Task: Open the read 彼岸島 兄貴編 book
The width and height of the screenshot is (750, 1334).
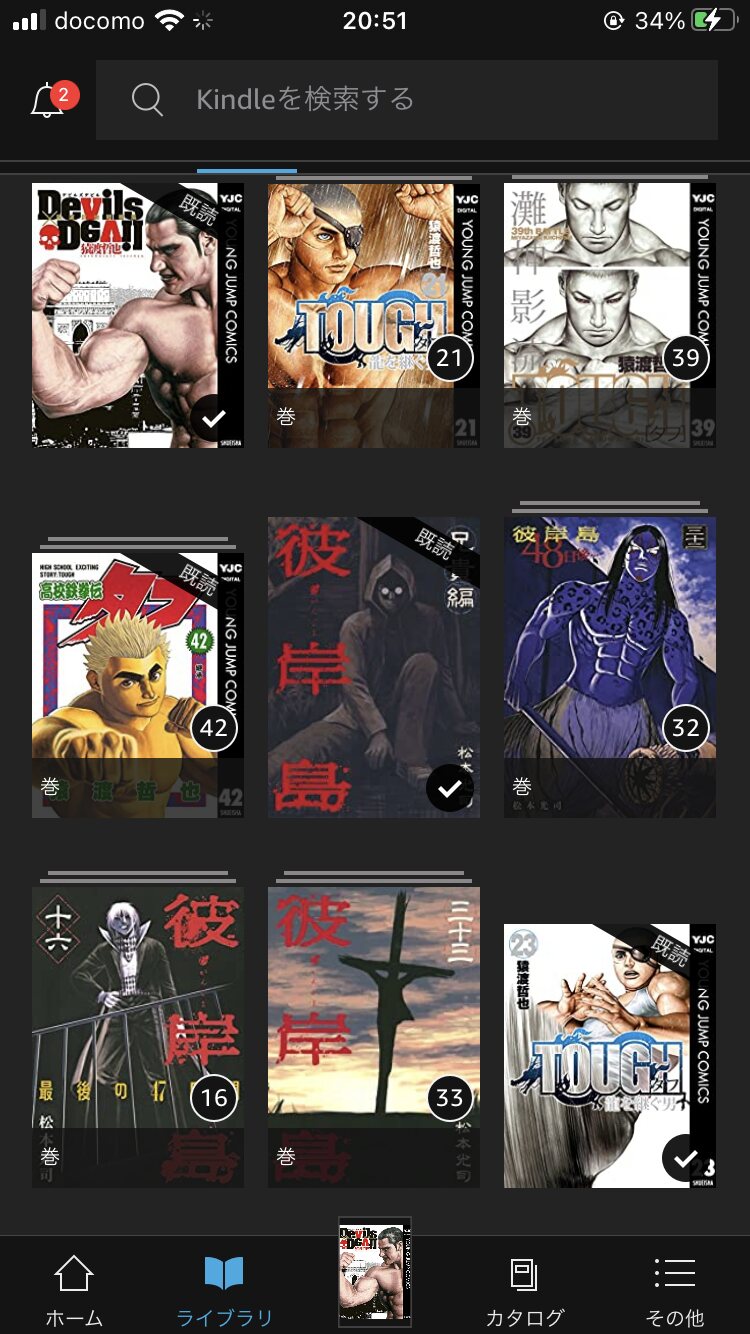Action: (x=373, y=667)
